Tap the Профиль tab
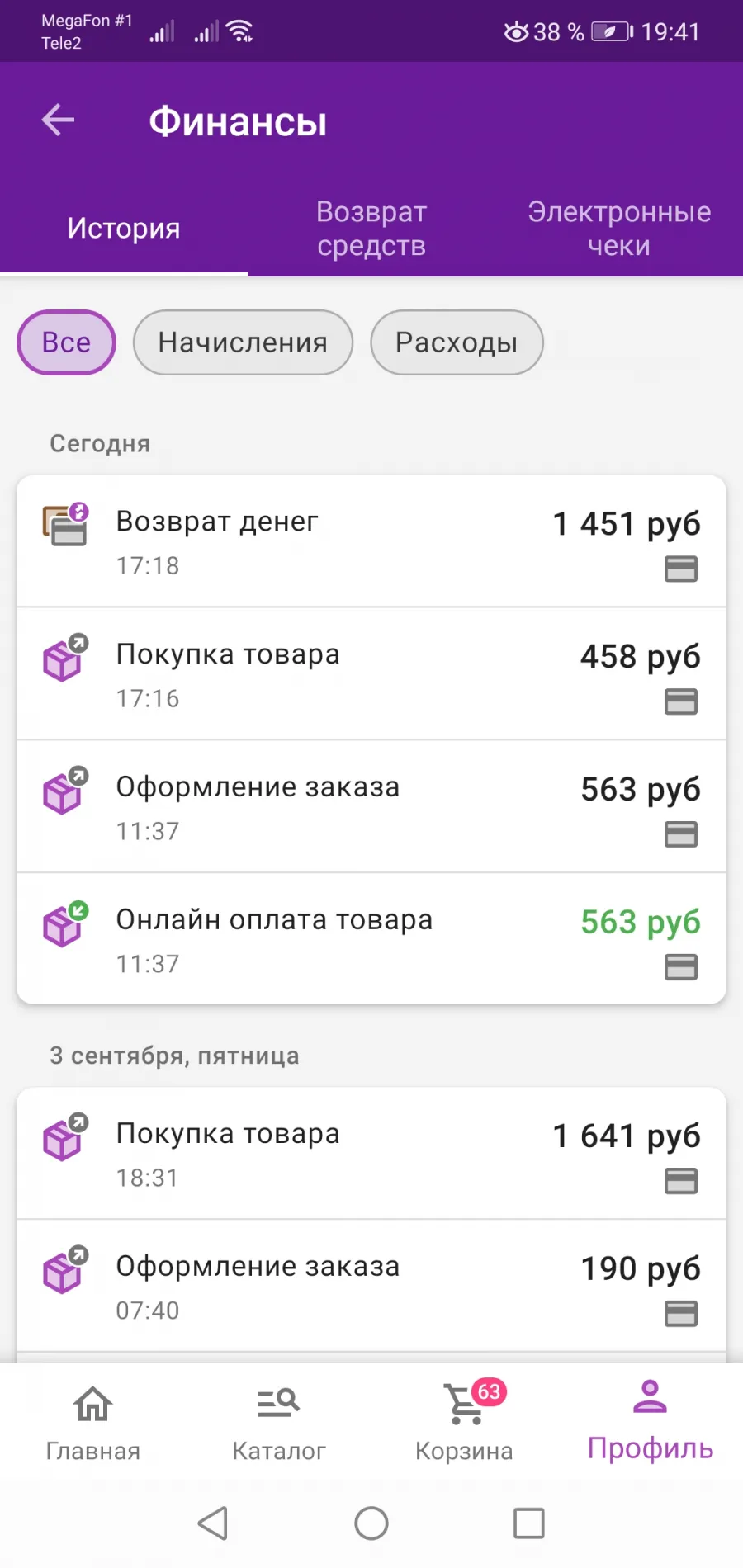The height and width of the screenshot is (1568, 743). pyautogui.click(x=650, y=1422)
